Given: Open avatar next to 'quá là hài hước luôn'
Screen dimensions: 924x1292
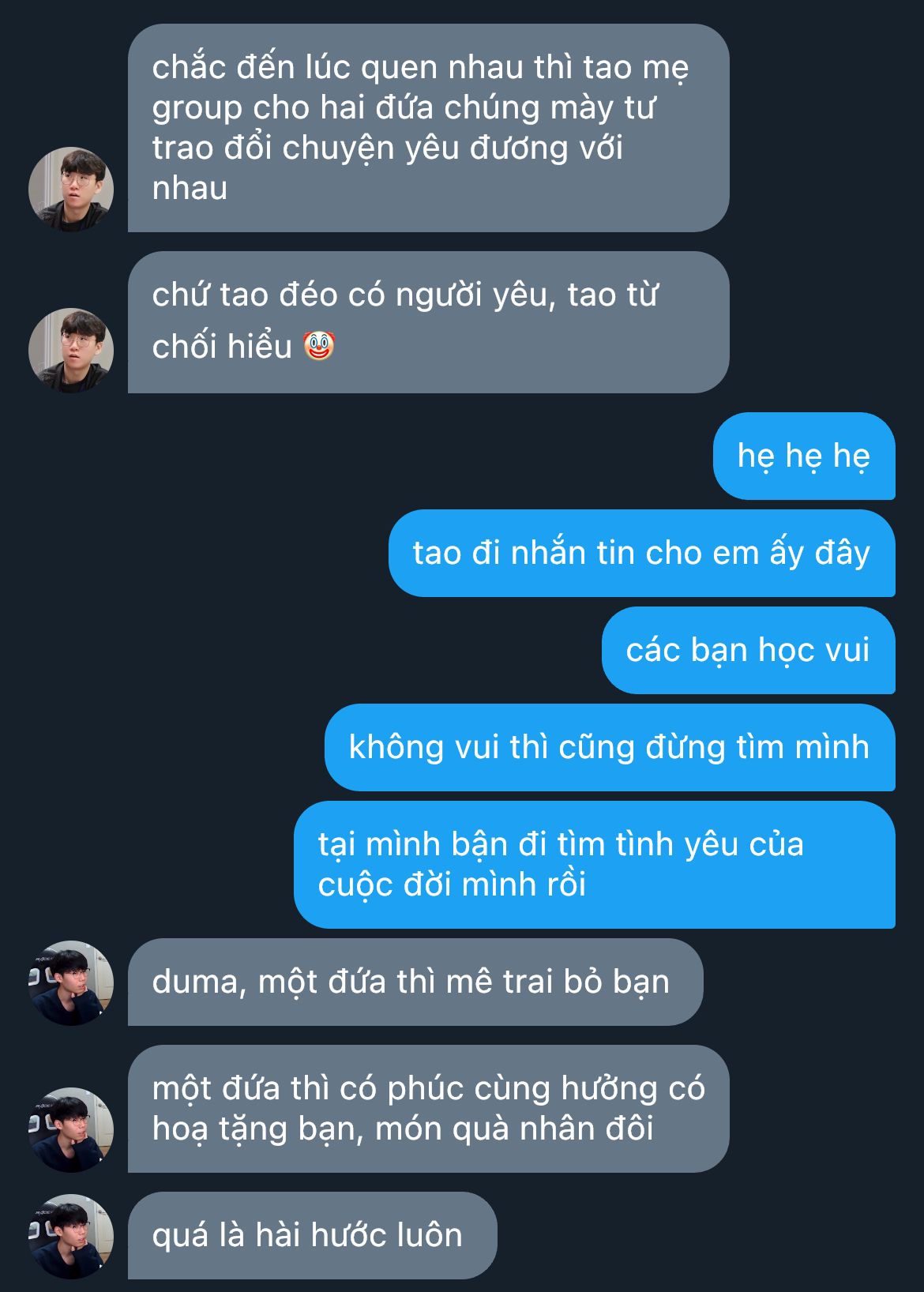Looking at the screenshot, I should [x=71, y=1237].
